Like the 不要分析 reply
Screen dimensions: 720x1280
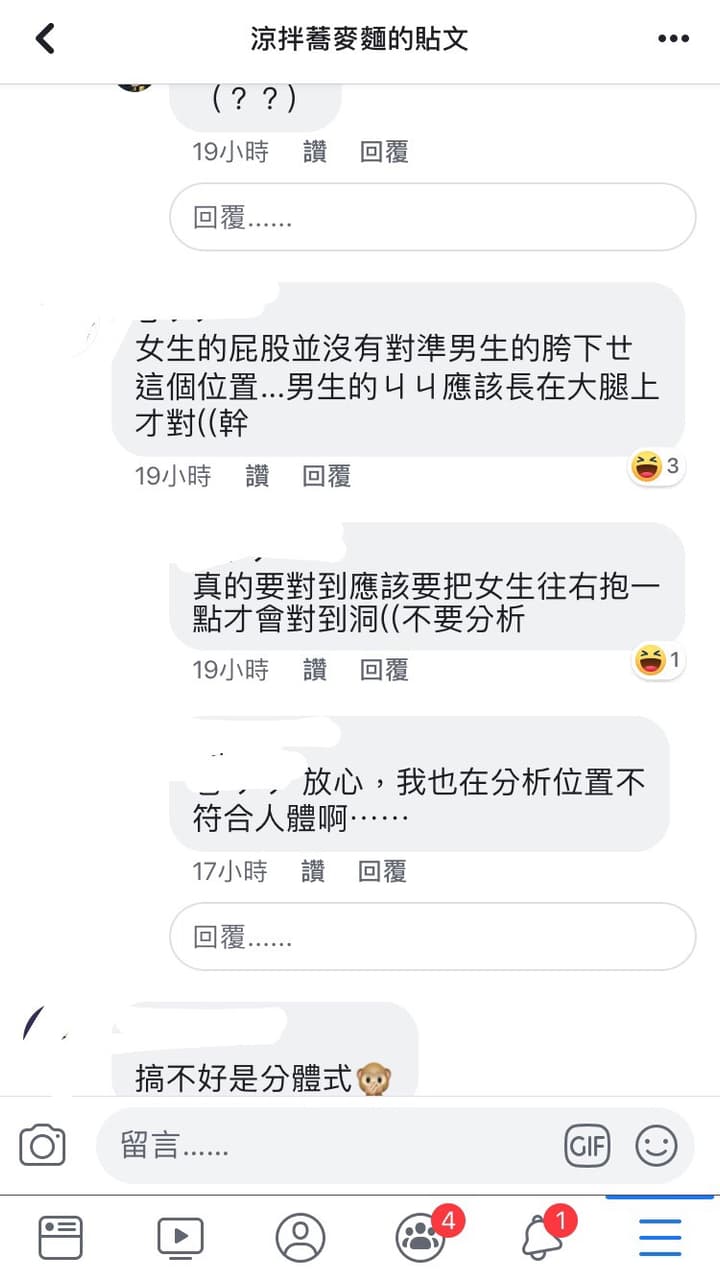click(314, 669)
